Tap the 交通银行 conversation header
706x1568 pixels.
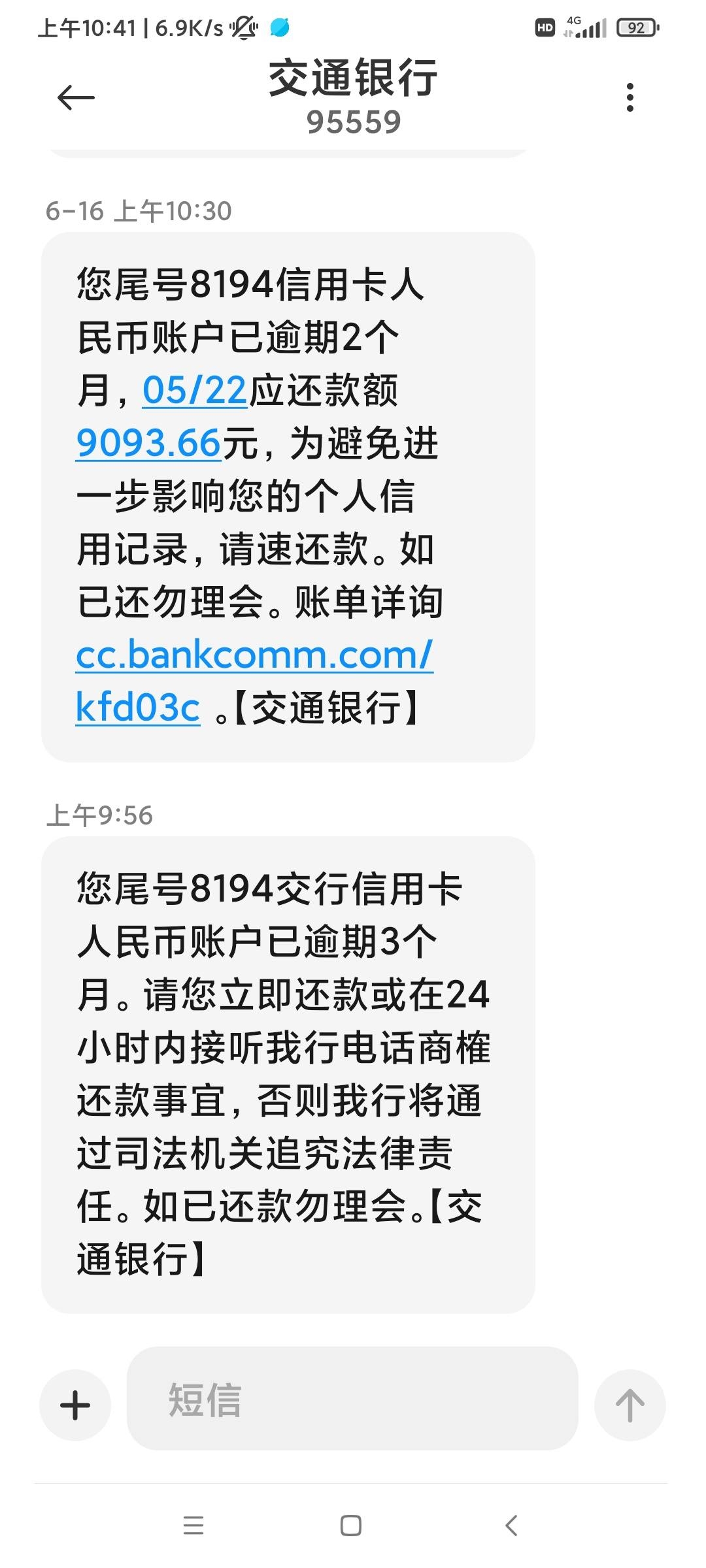pos(353,80)
